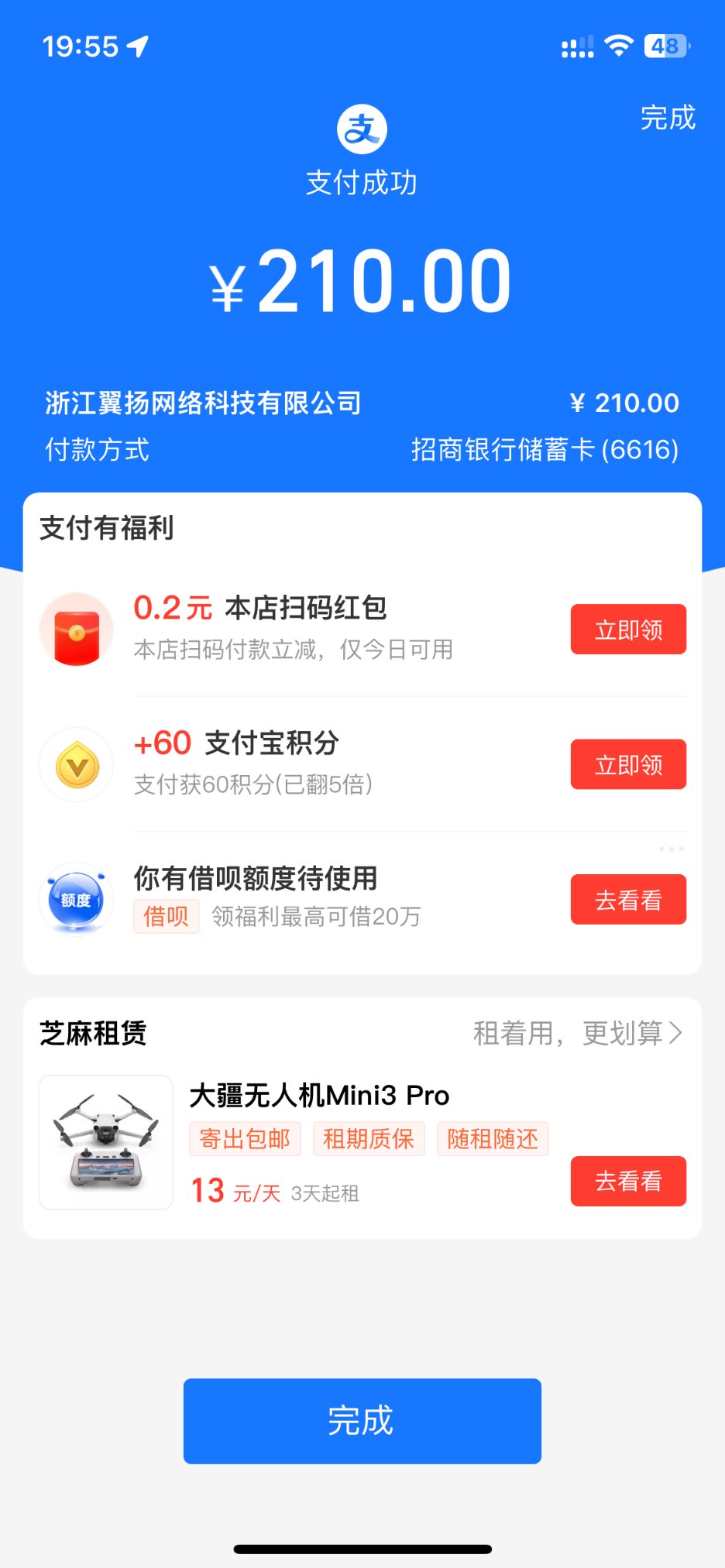Claim the +60 支付宝积分 reward
Screen dimensions: 725x1568
pos(628,764)
